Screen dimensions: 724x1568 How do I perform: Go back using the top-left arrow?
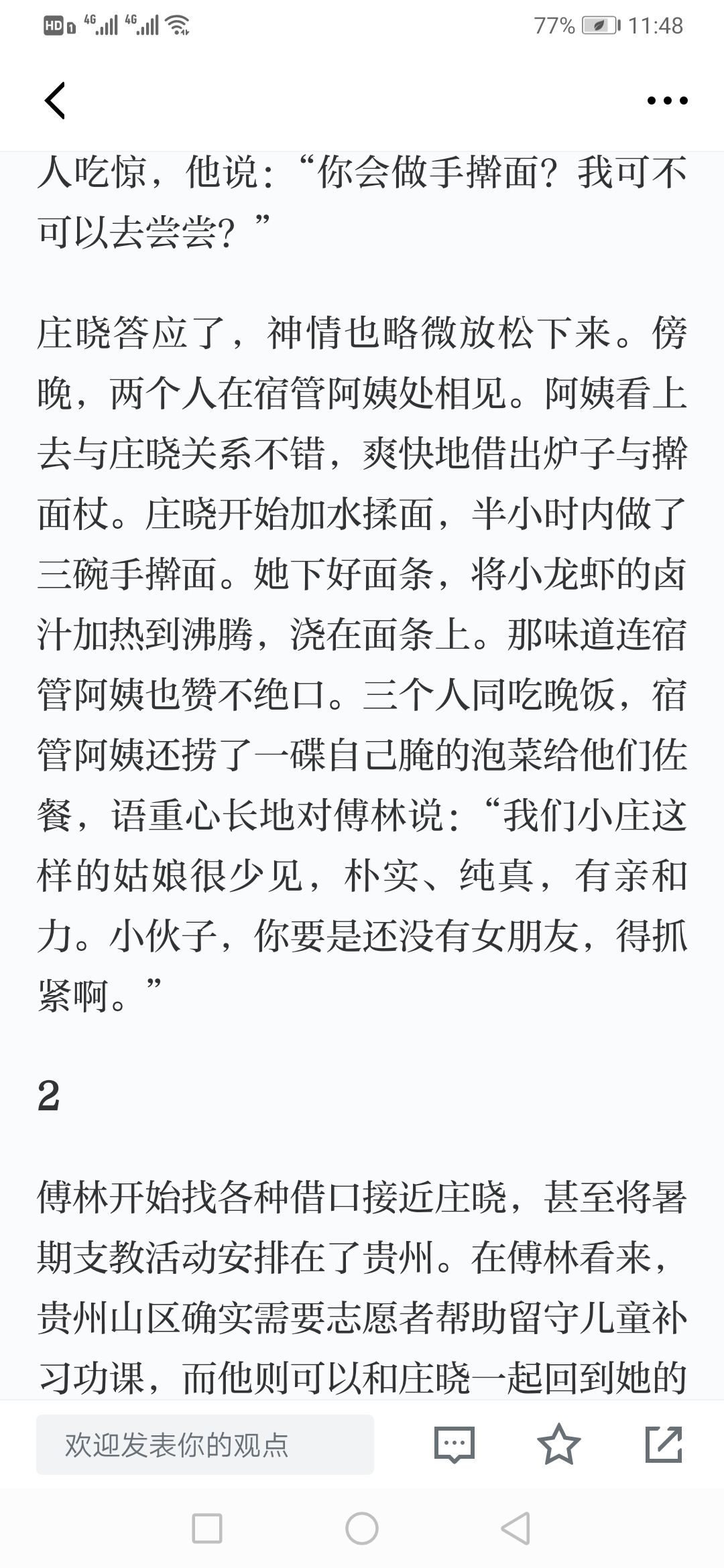tap(55, 101)
